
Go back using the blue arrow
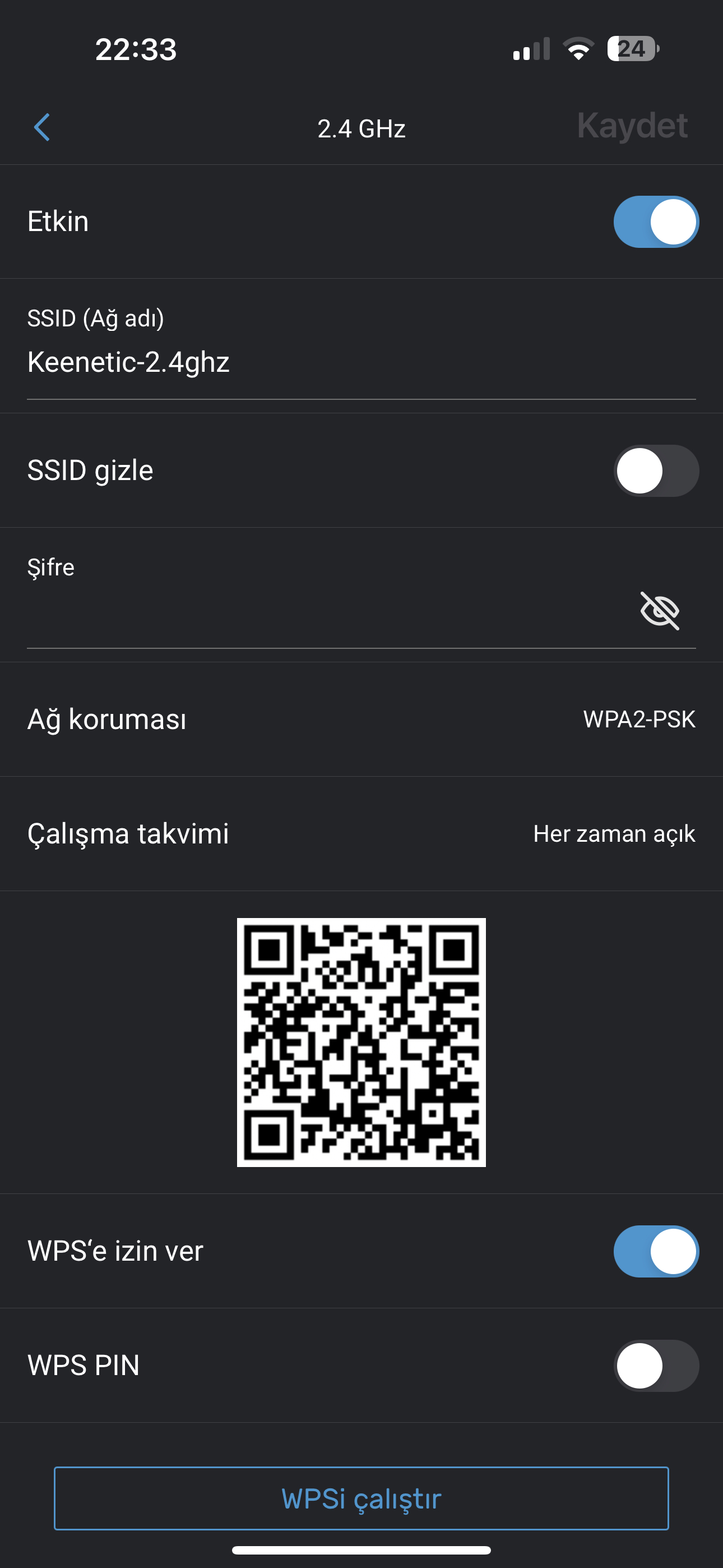42,127
